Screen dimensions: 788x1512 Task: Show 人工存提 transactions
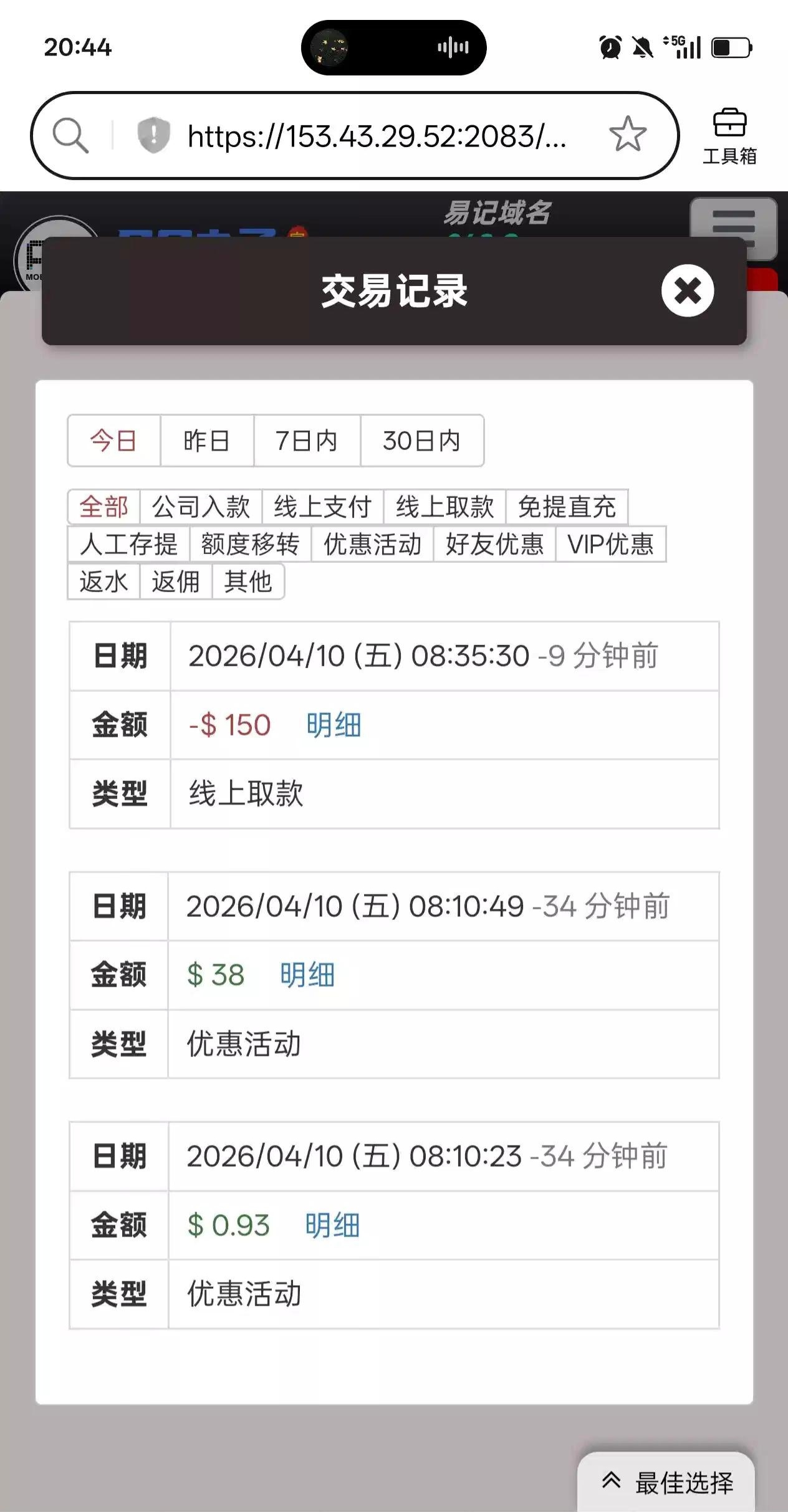point(128,544)
